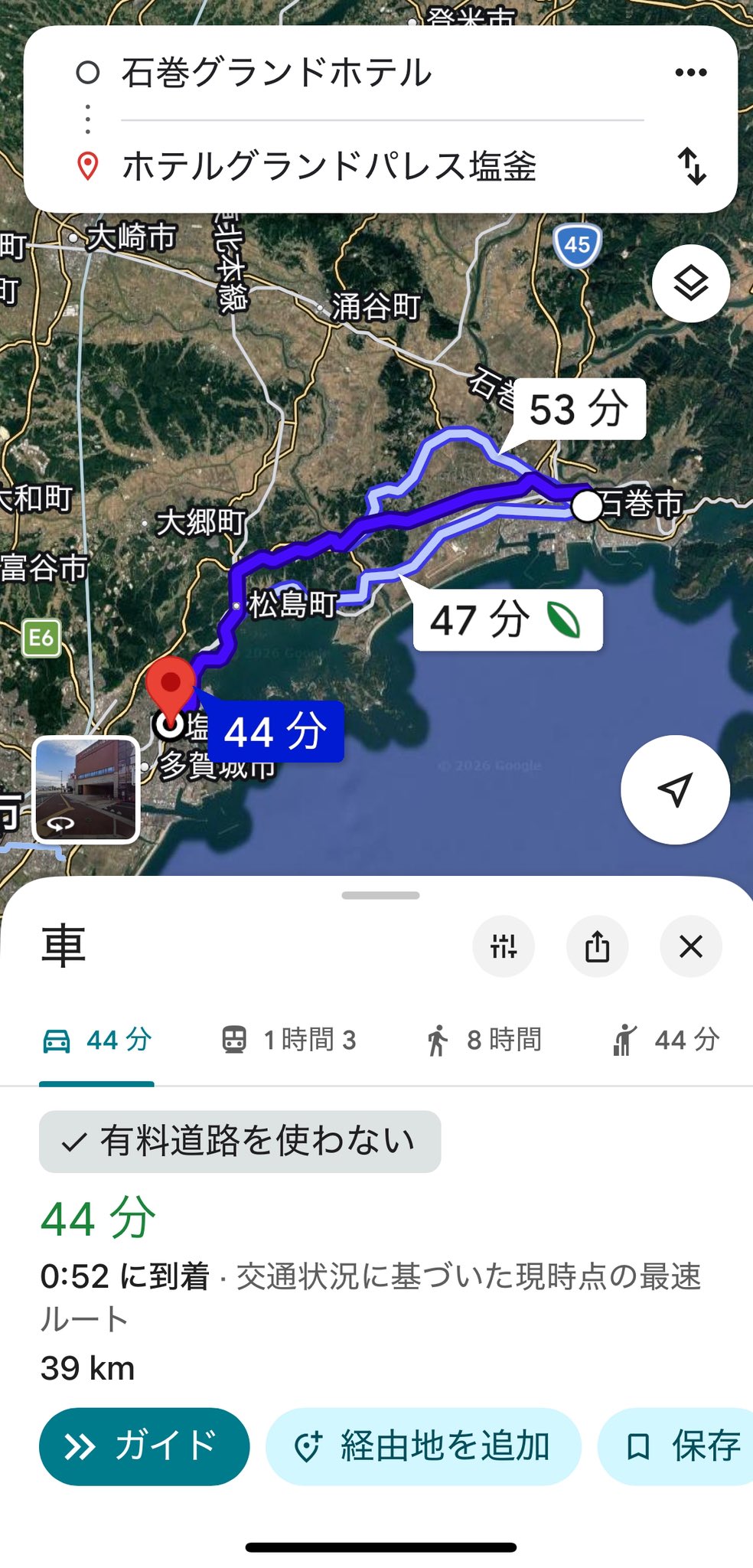Toggle the 有料道路を使わない chip
The width and height of the screenshot is (753, 1568).
(240, 1142)
